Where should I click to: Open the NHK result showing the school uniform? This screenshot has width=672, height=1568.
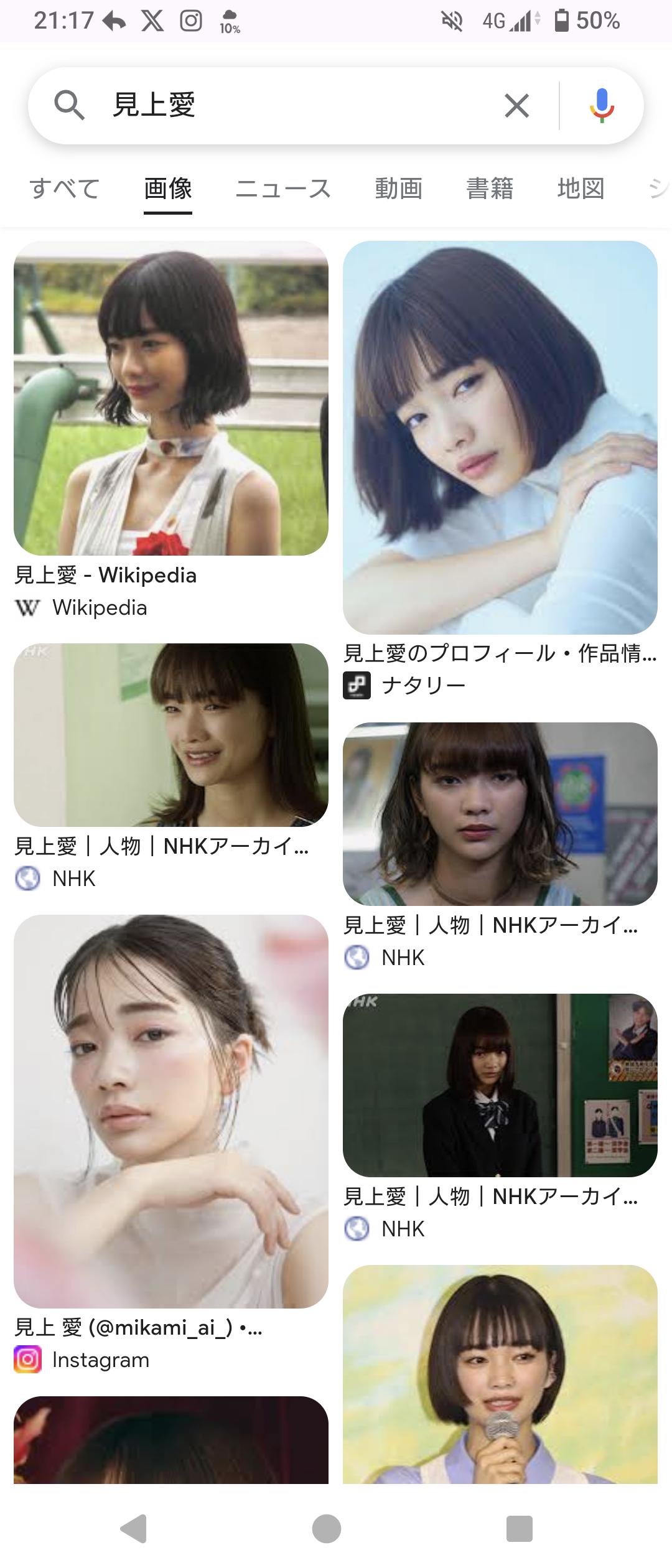pyautogui.click(x=500, y=1085)
